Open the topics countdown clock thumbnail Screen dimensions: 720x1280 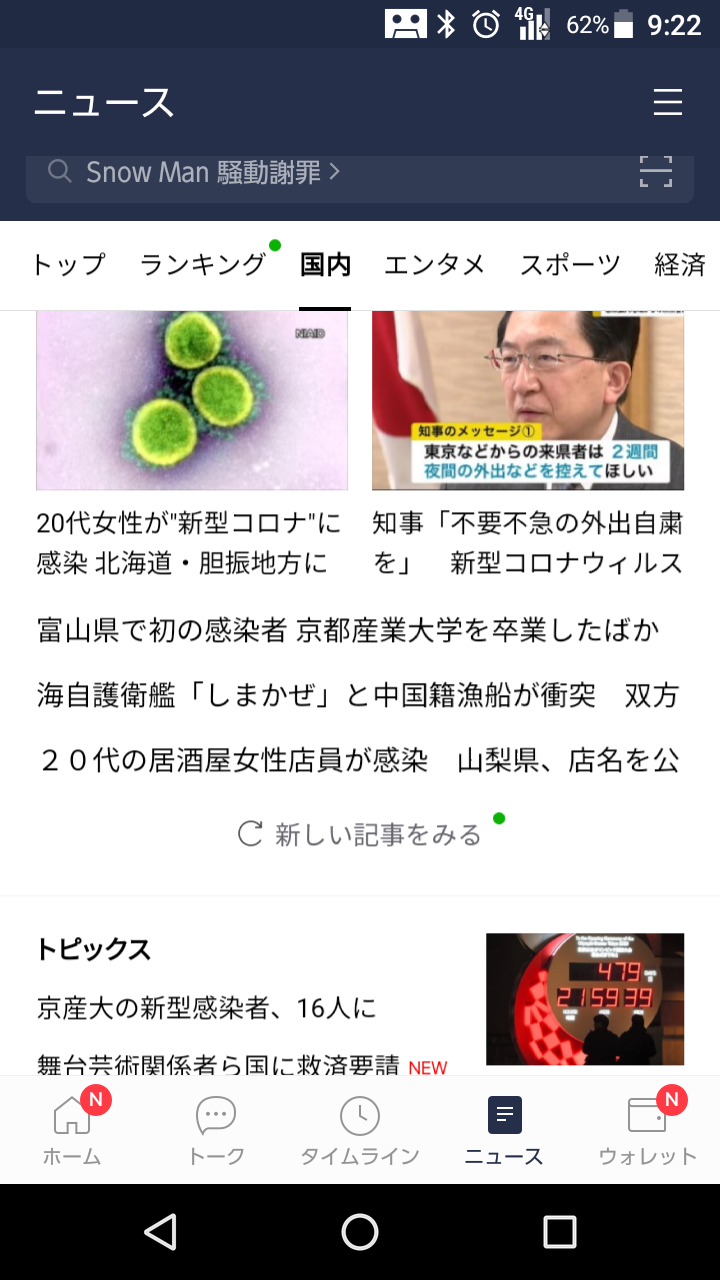585,999
